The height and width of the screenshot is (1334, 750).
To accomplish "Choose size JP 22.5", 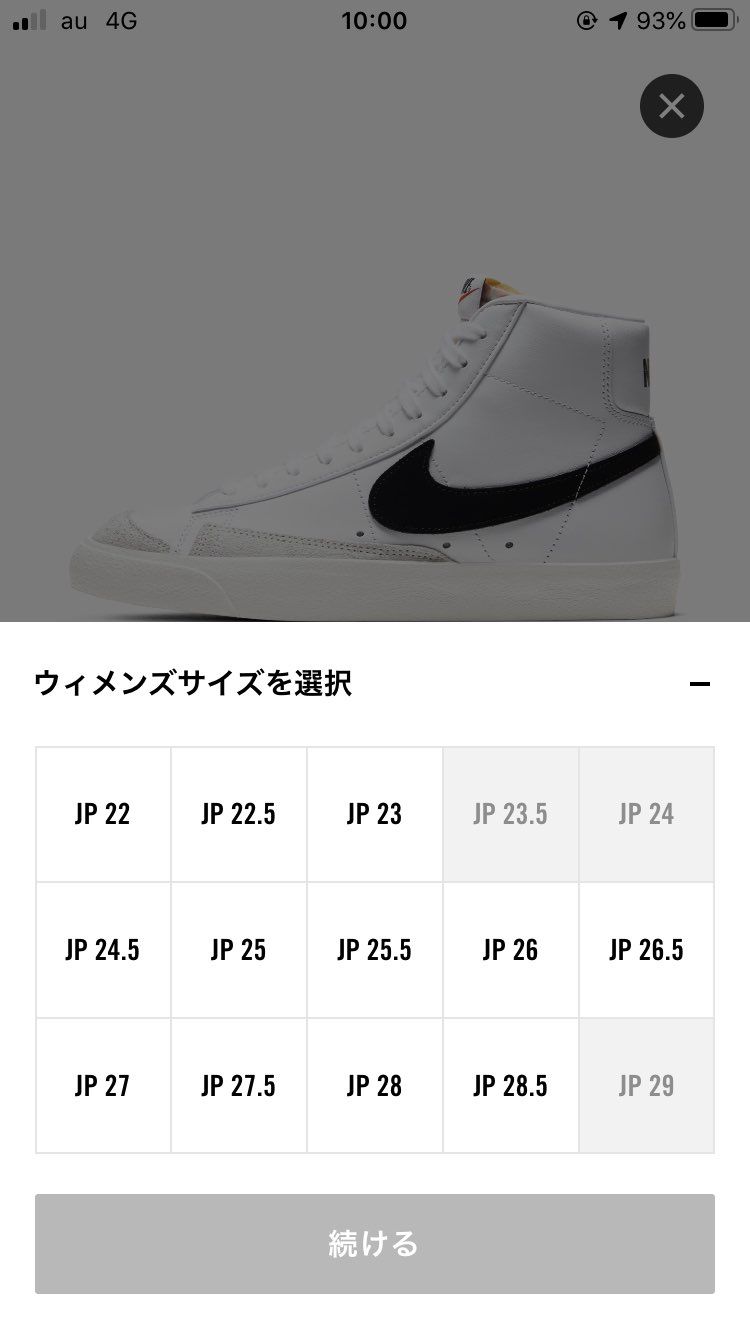I will 238,814.
